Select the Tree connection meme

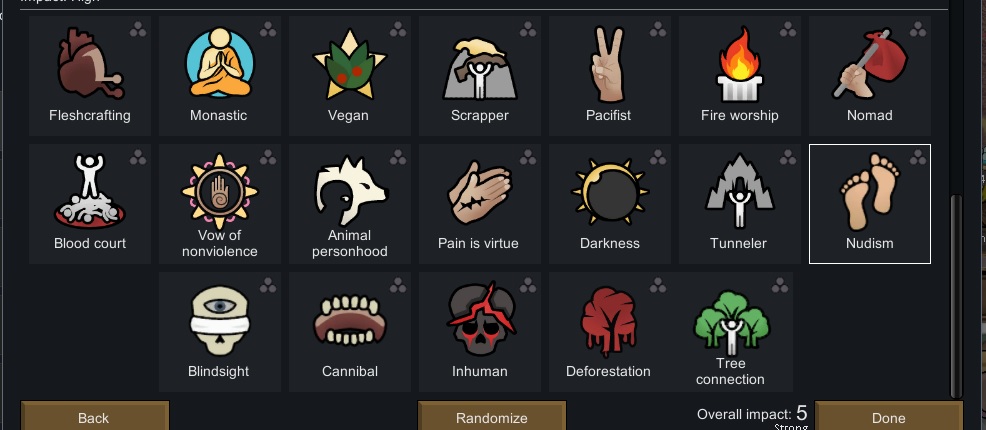coord(740,331)
